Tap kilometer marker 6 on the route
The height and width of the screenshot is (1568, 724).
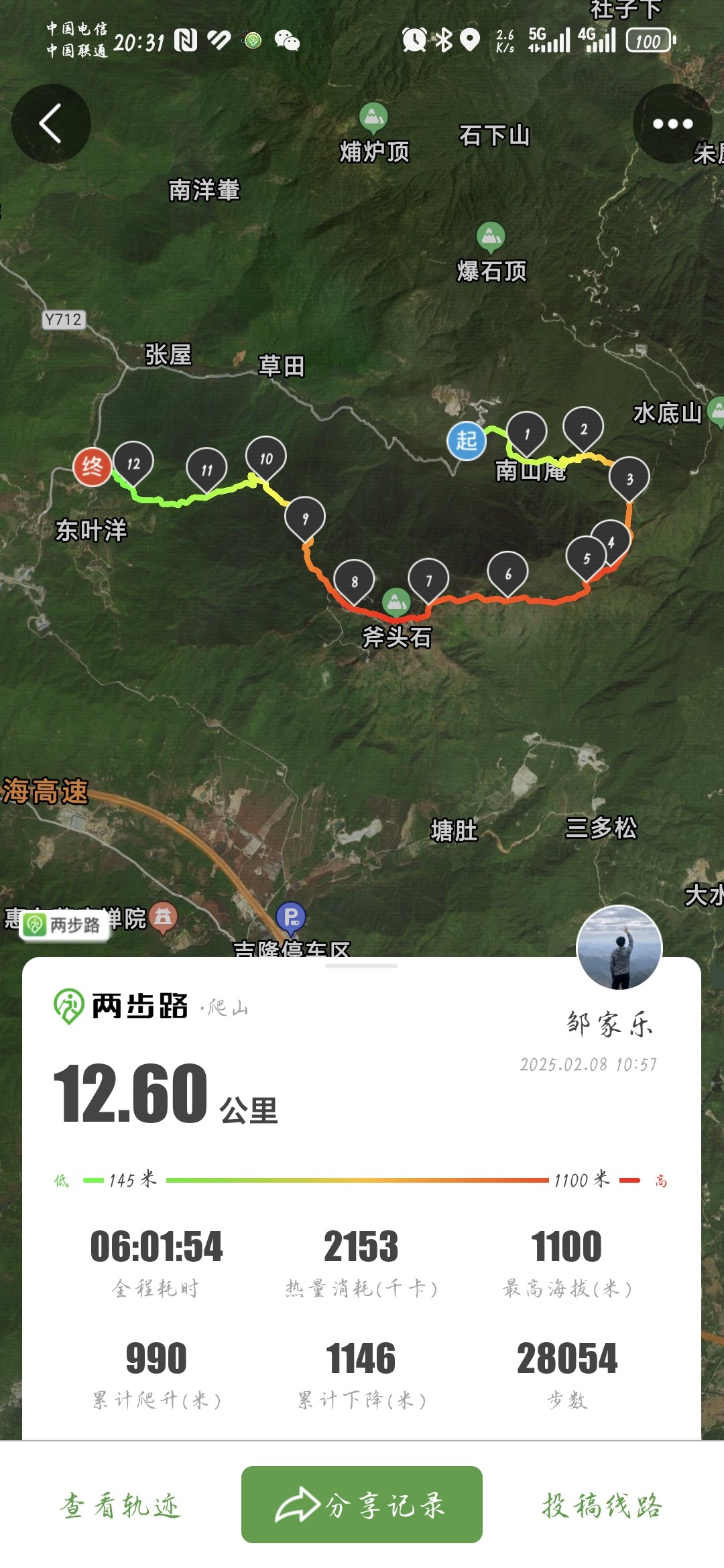[x=508, y=574]
